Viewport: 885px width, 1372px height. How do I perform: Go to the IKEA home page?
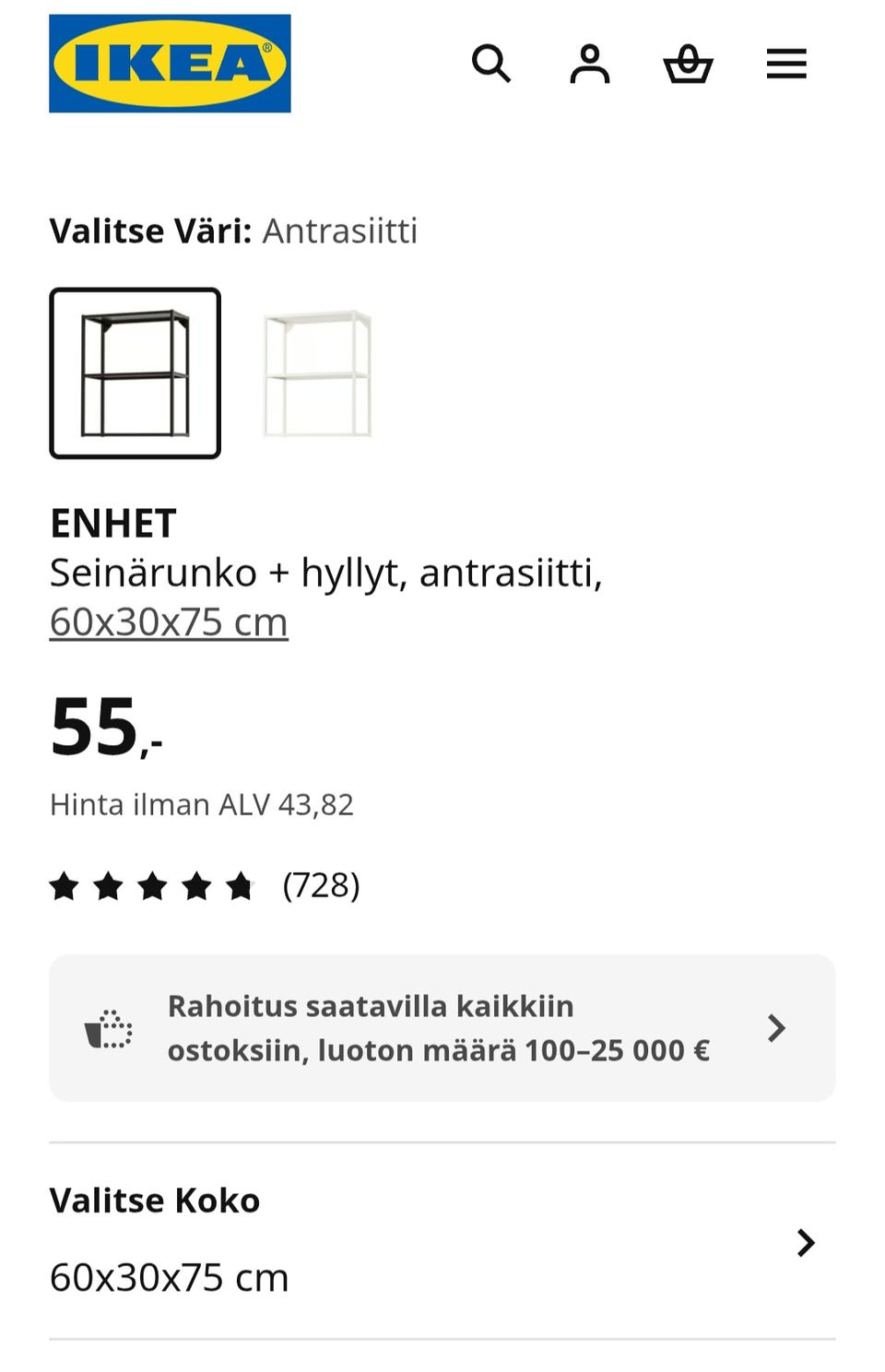(170, 64)
